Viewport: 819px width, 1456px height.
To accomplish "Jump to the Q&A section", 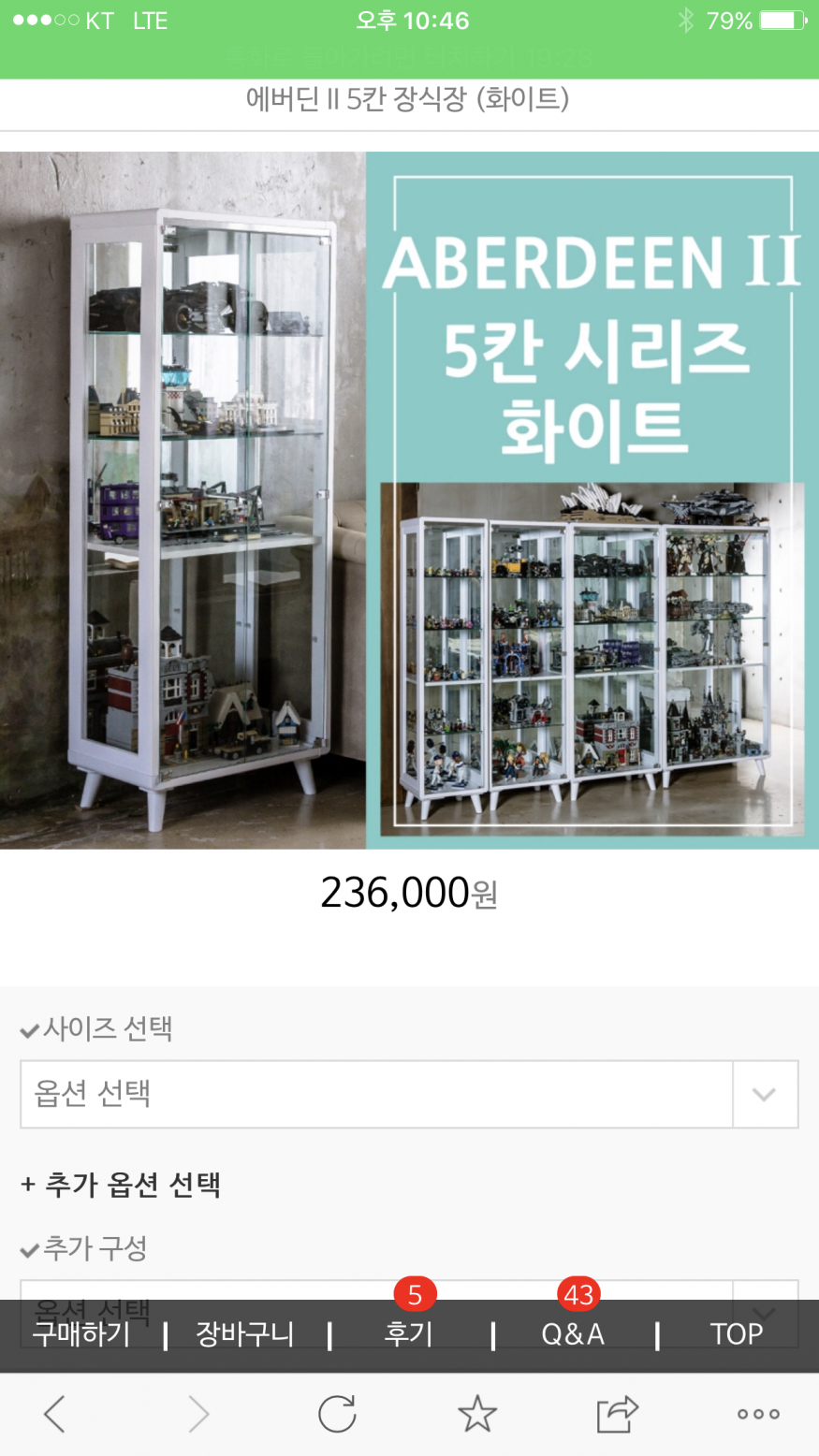I will coord(573,1333).
